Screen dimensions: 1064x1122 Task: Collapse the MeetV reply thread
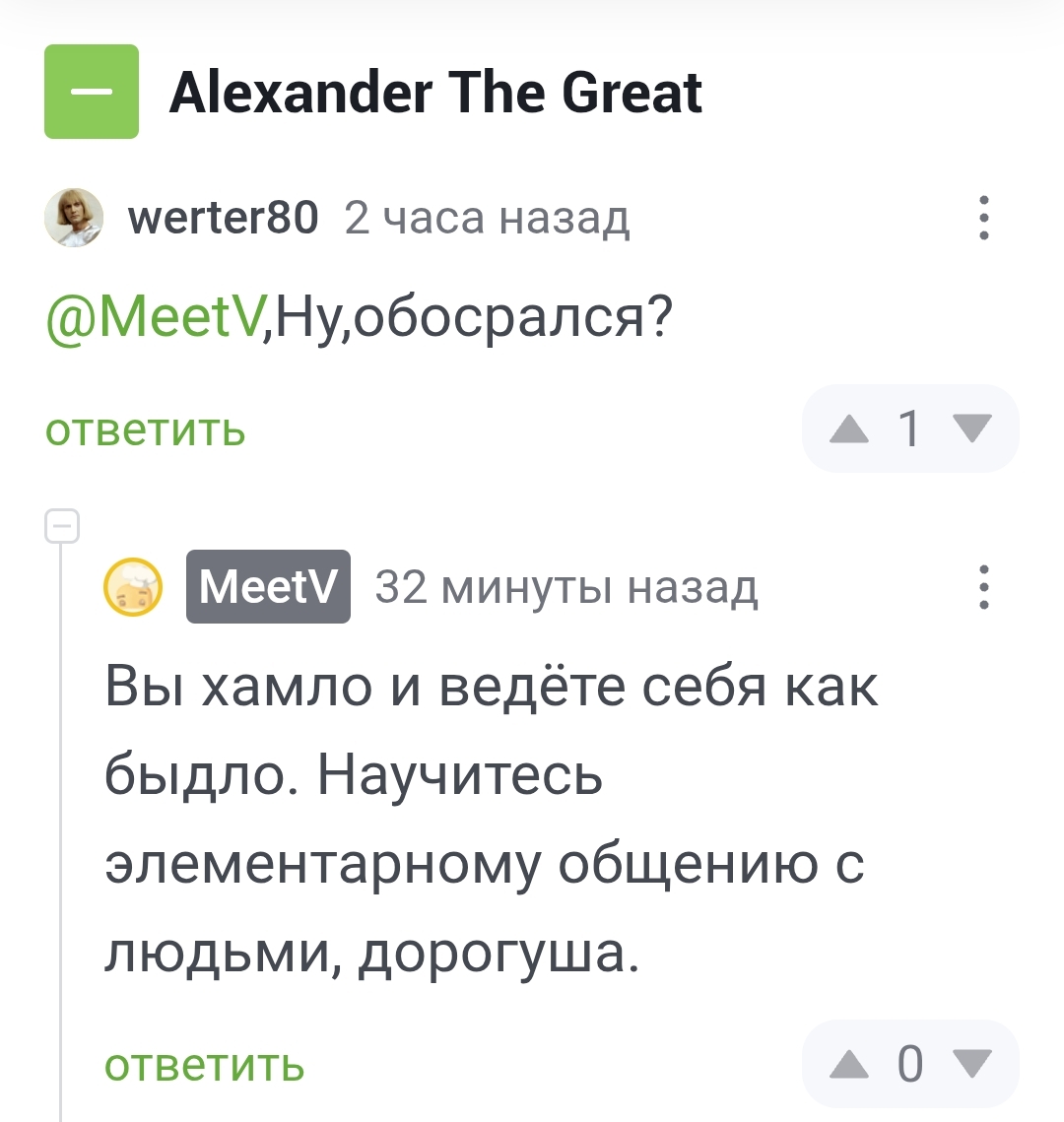pos(62,527)
